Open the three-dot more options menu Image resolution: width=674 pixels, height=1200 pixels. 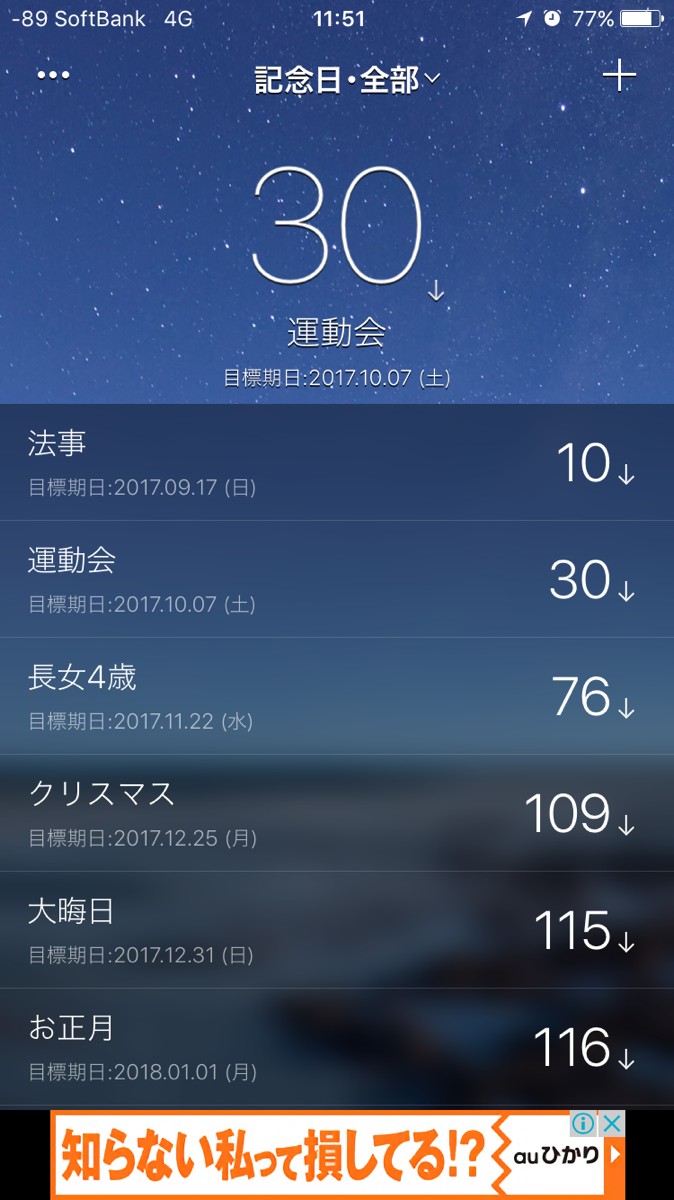point(53,76)
